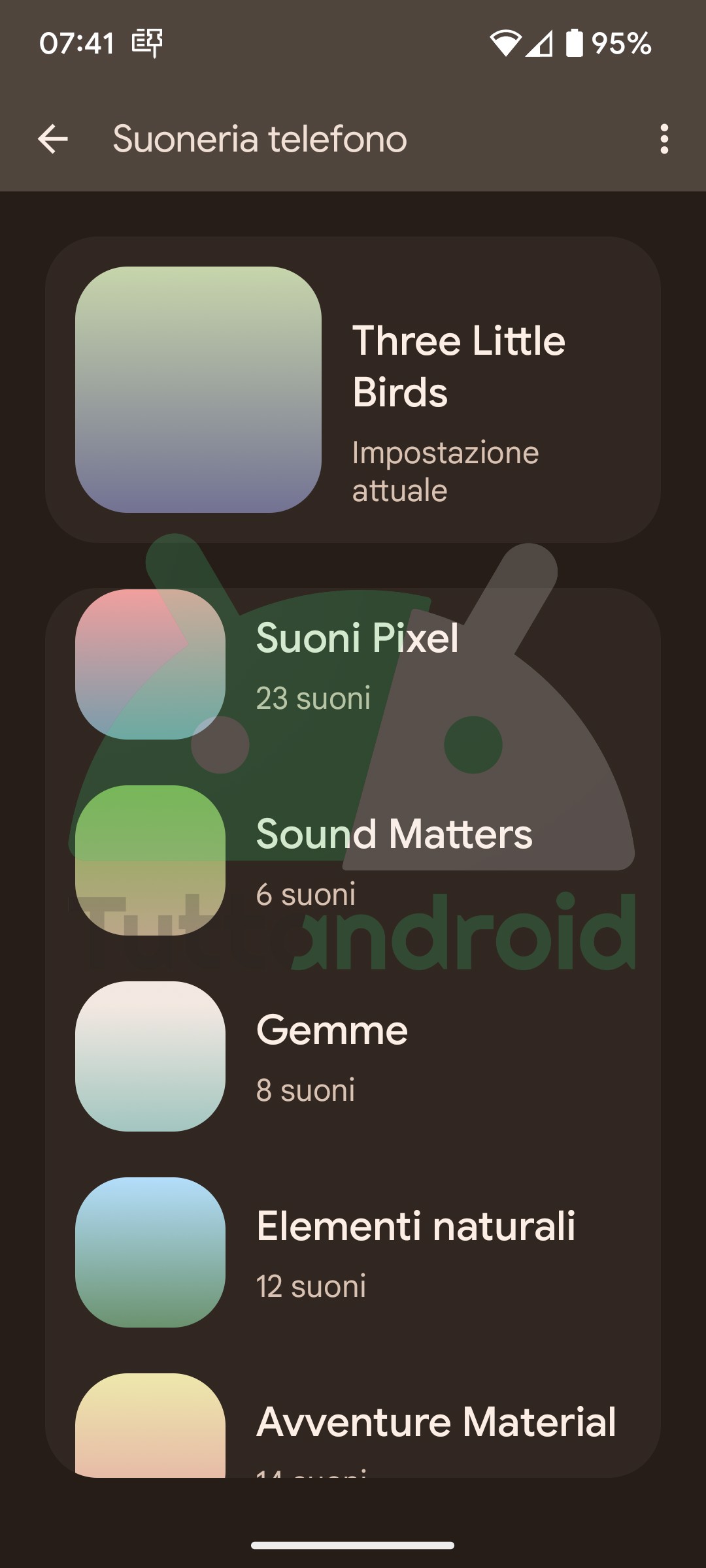This screenshot has height=1568, width=706.
Task: Browse the Gemme sounds
Action: coord(353,1056)
